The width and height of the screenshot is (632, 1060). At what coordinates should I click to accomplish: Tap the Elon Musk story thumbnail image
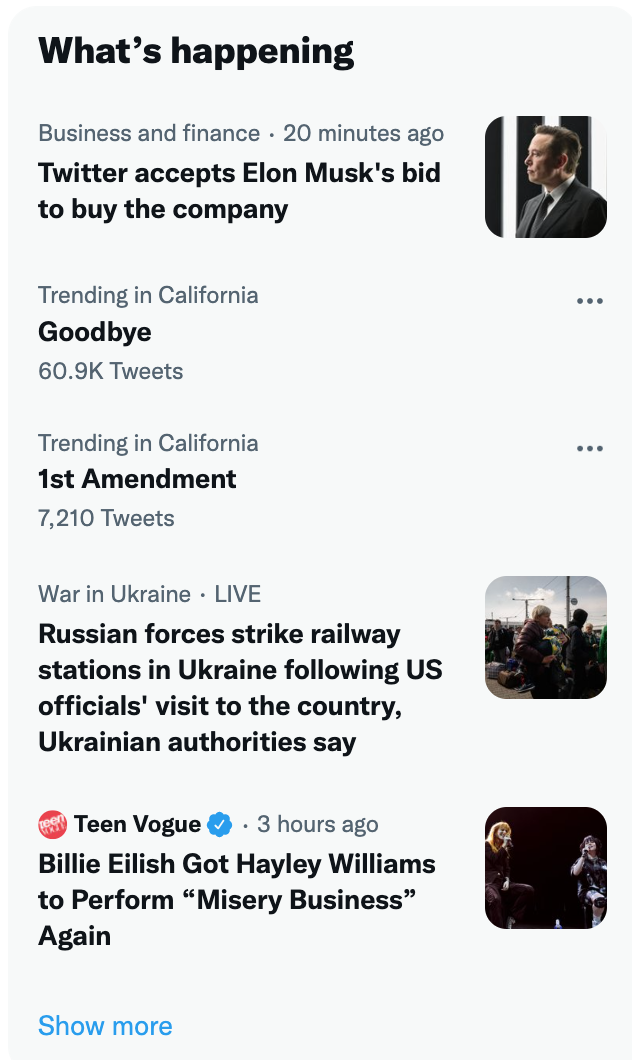click(545, 176)
